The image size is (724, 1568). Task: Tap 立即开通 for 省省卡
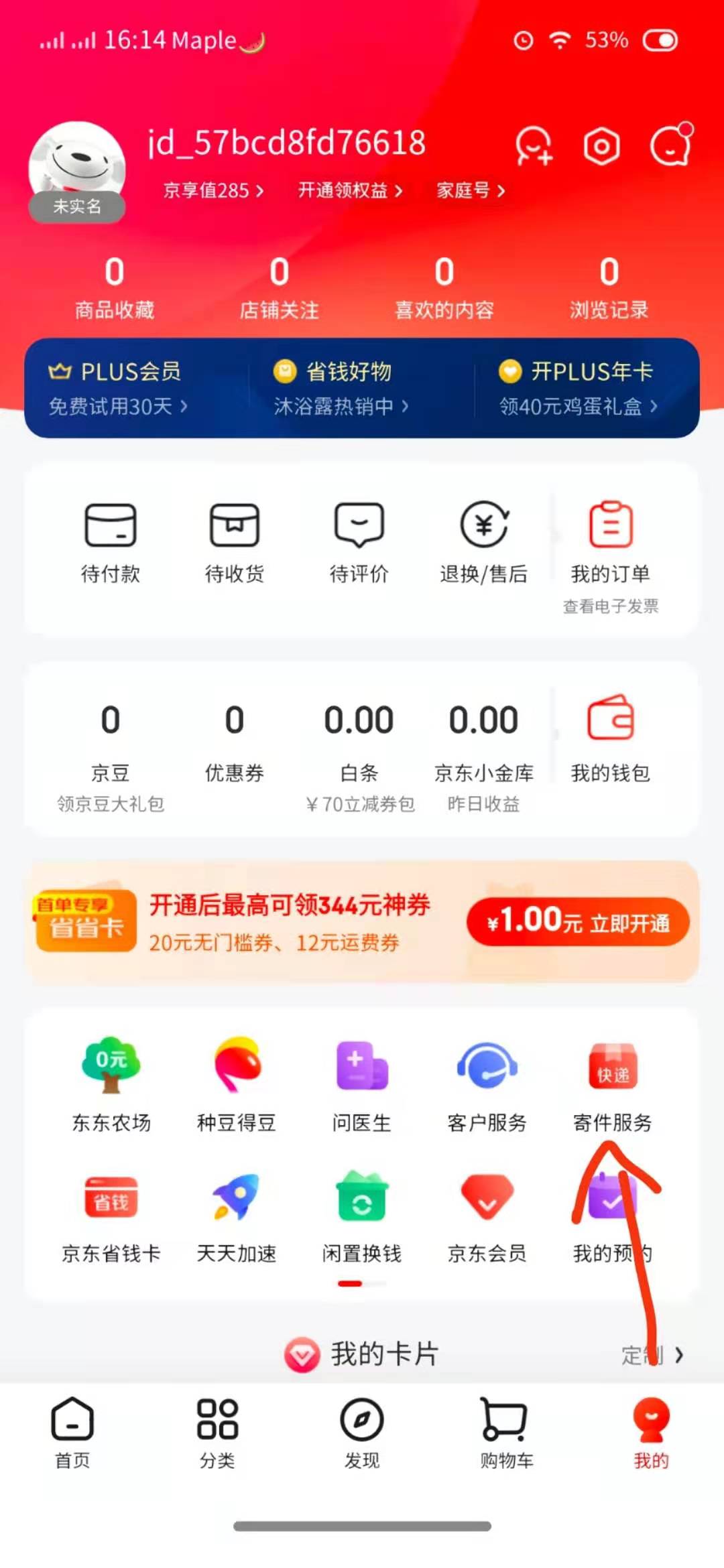click(578, 921)
